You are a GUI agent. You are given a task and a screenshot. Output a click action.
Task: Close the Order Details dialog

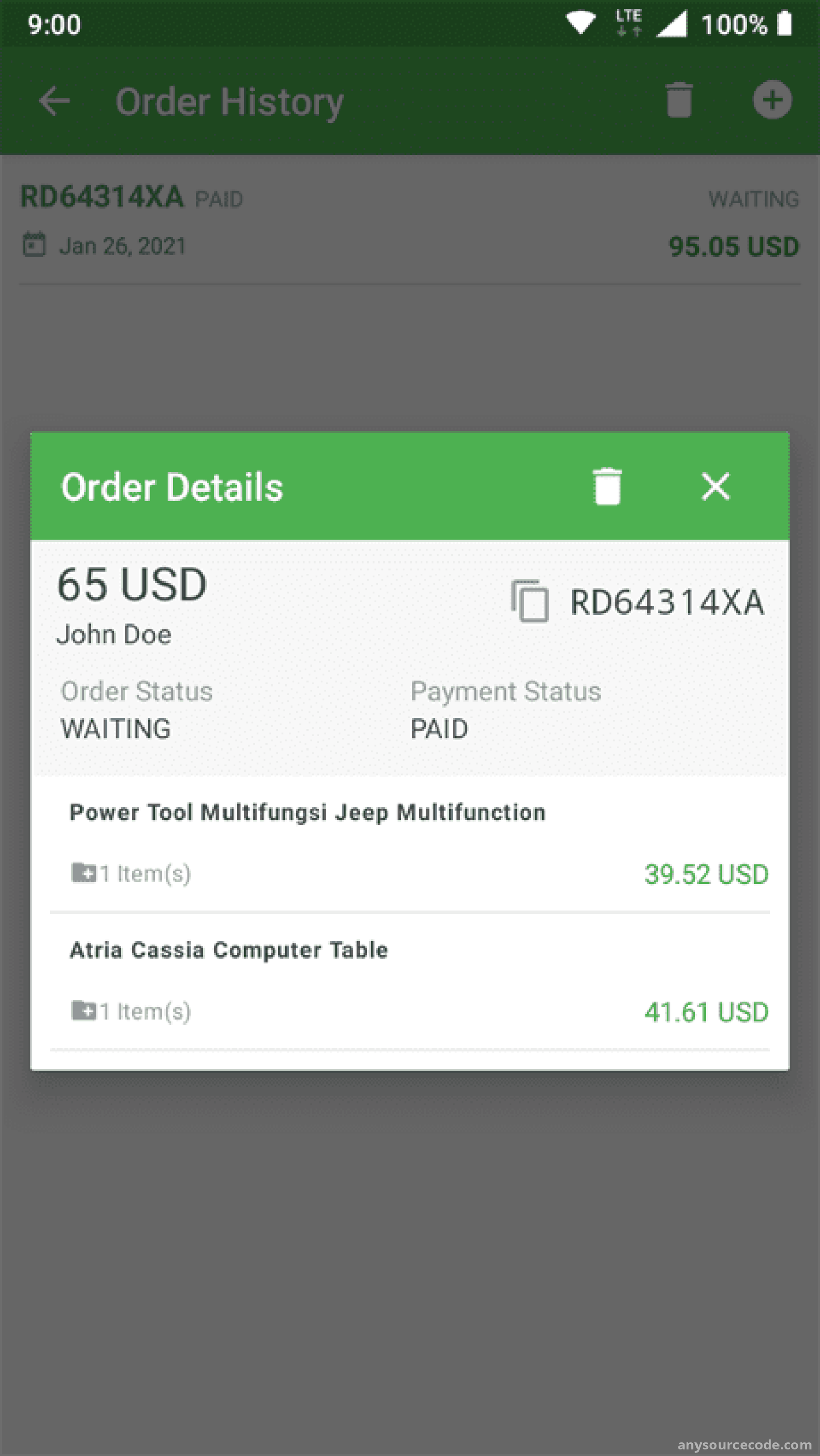click(x=715, y=487)
